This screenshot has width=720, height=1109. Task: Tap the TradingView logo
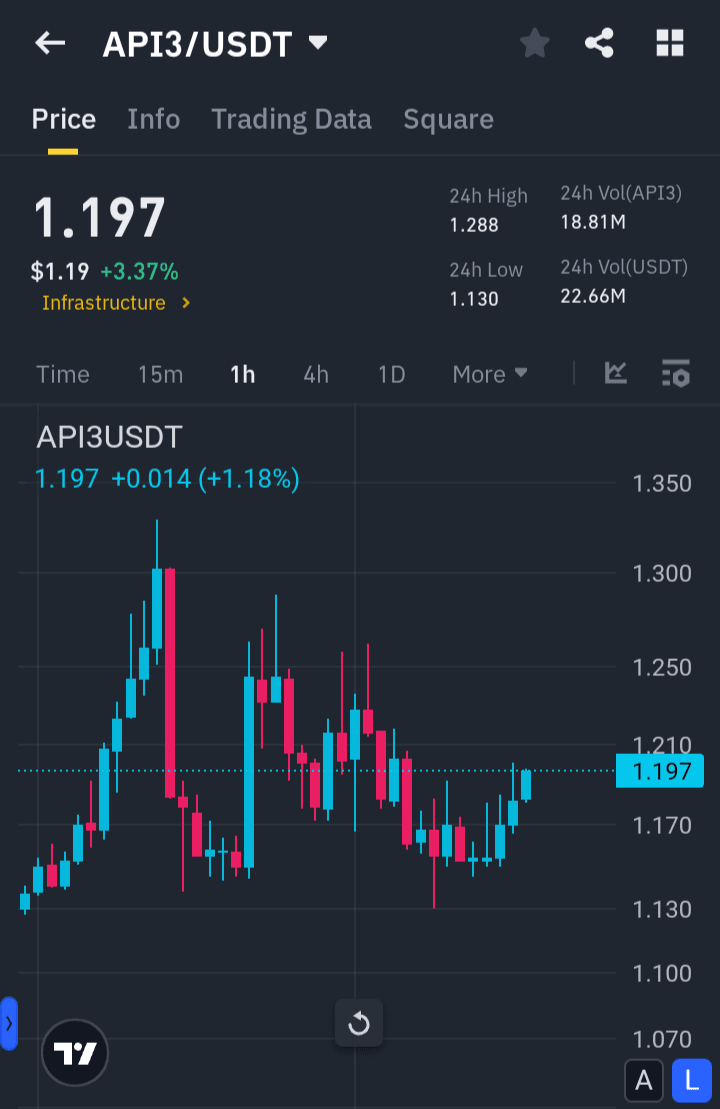[74, 1052]
